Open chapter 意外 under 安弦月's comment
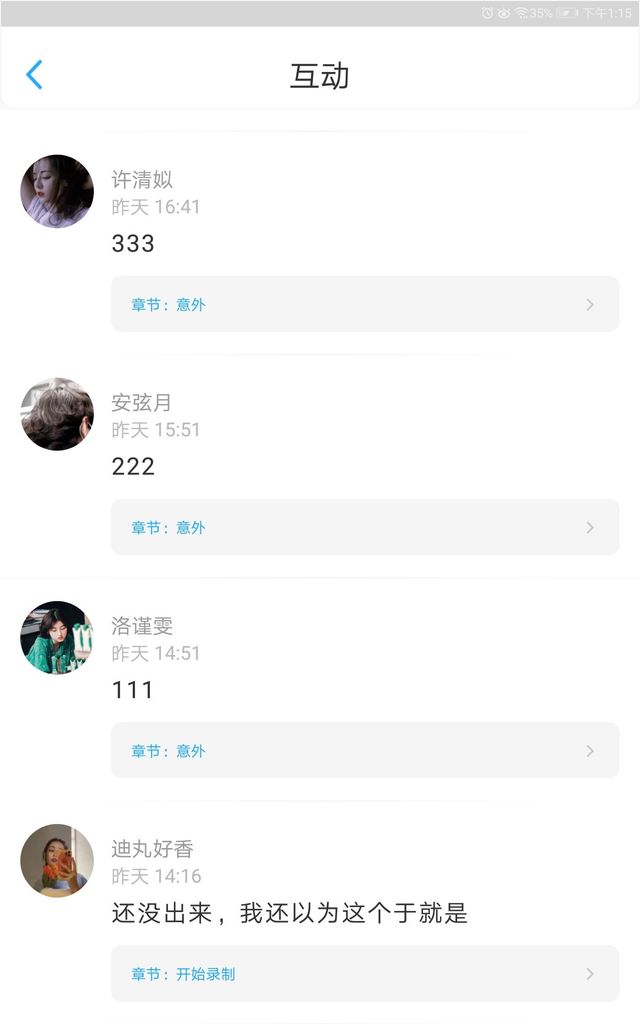Viewport: 640px width, 1024px height. tap(365, 527)
